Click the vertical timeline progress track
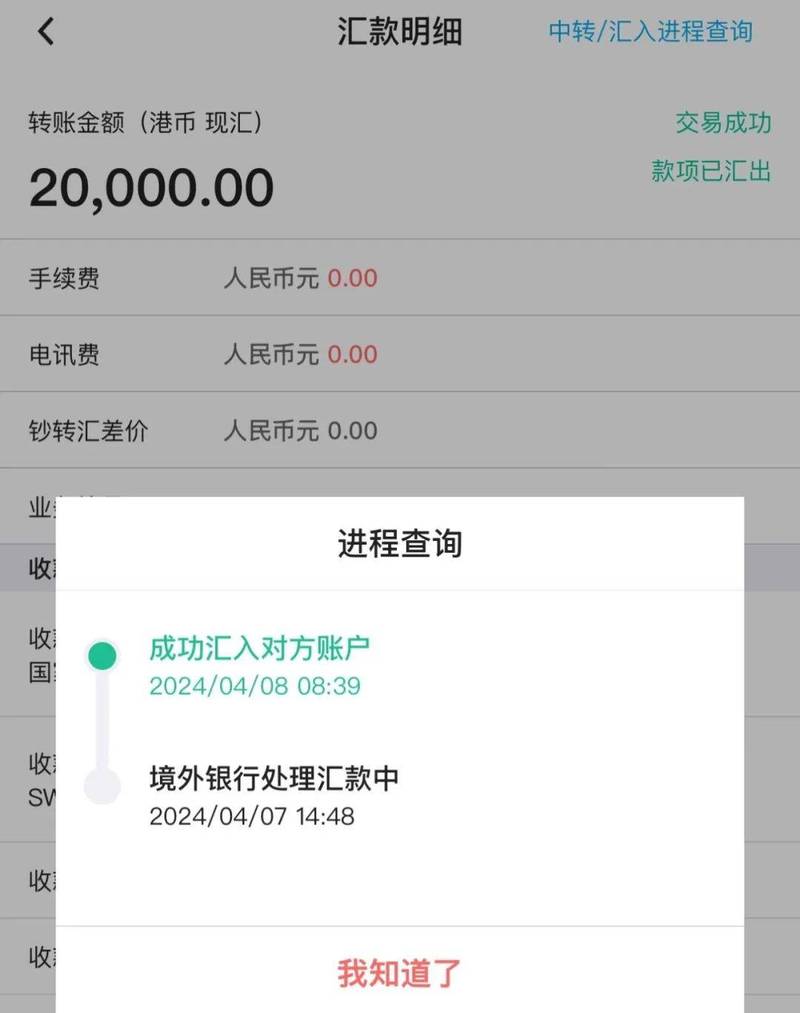This screenshot has width=800, height=1013. coord(100,718)
